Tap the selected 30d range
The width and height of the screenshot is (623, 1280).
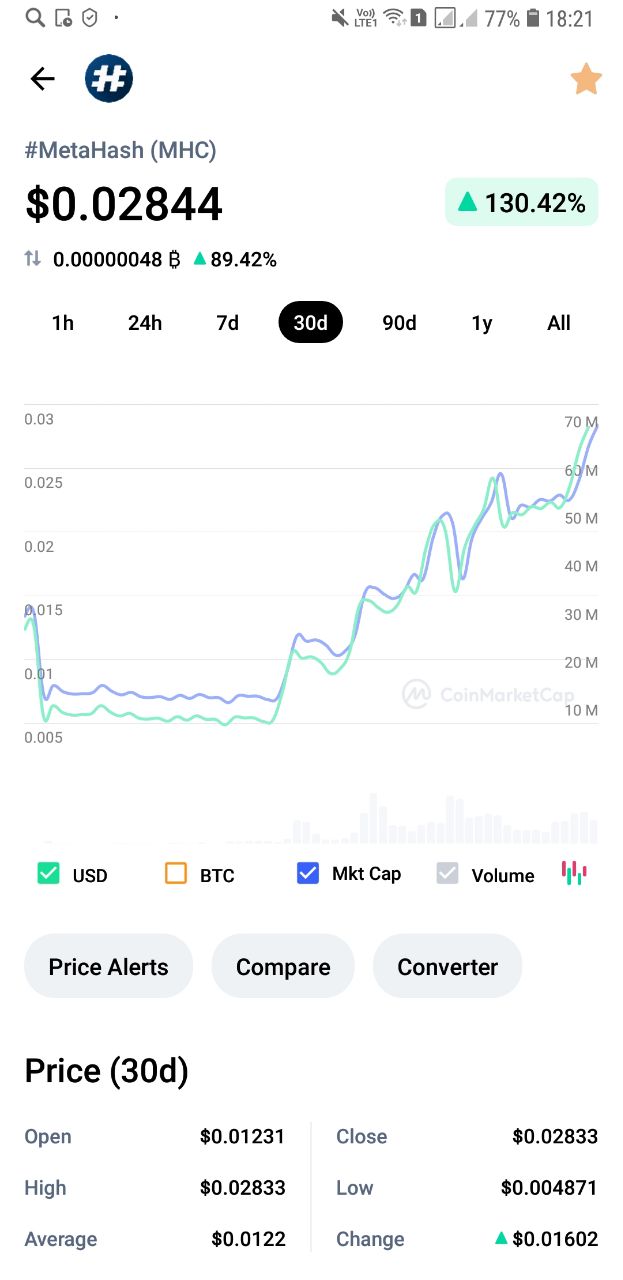pyautogui.click(x=310, y=323)
